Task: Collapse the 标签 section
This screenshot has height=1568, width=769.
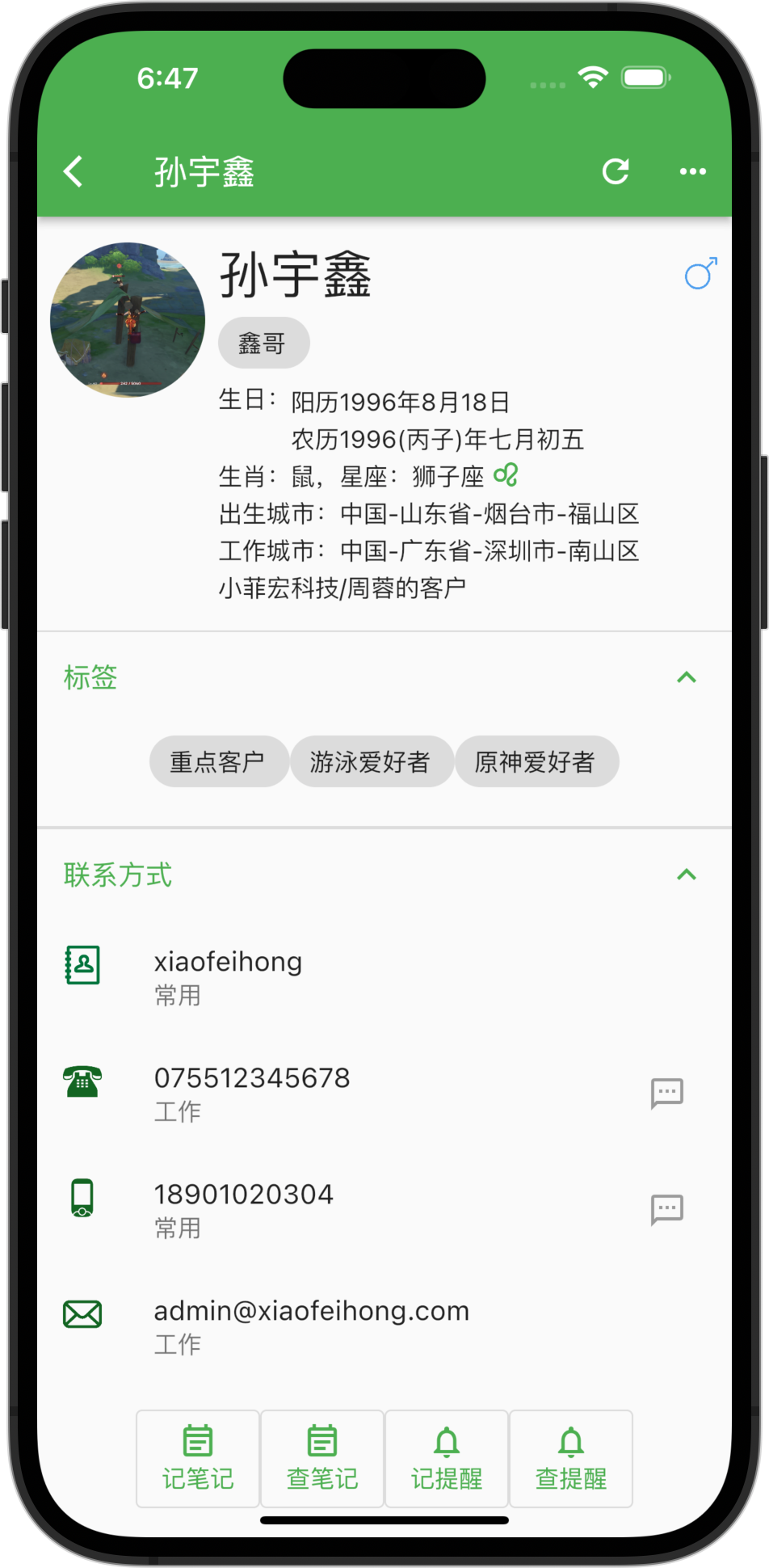Action: 686,677
